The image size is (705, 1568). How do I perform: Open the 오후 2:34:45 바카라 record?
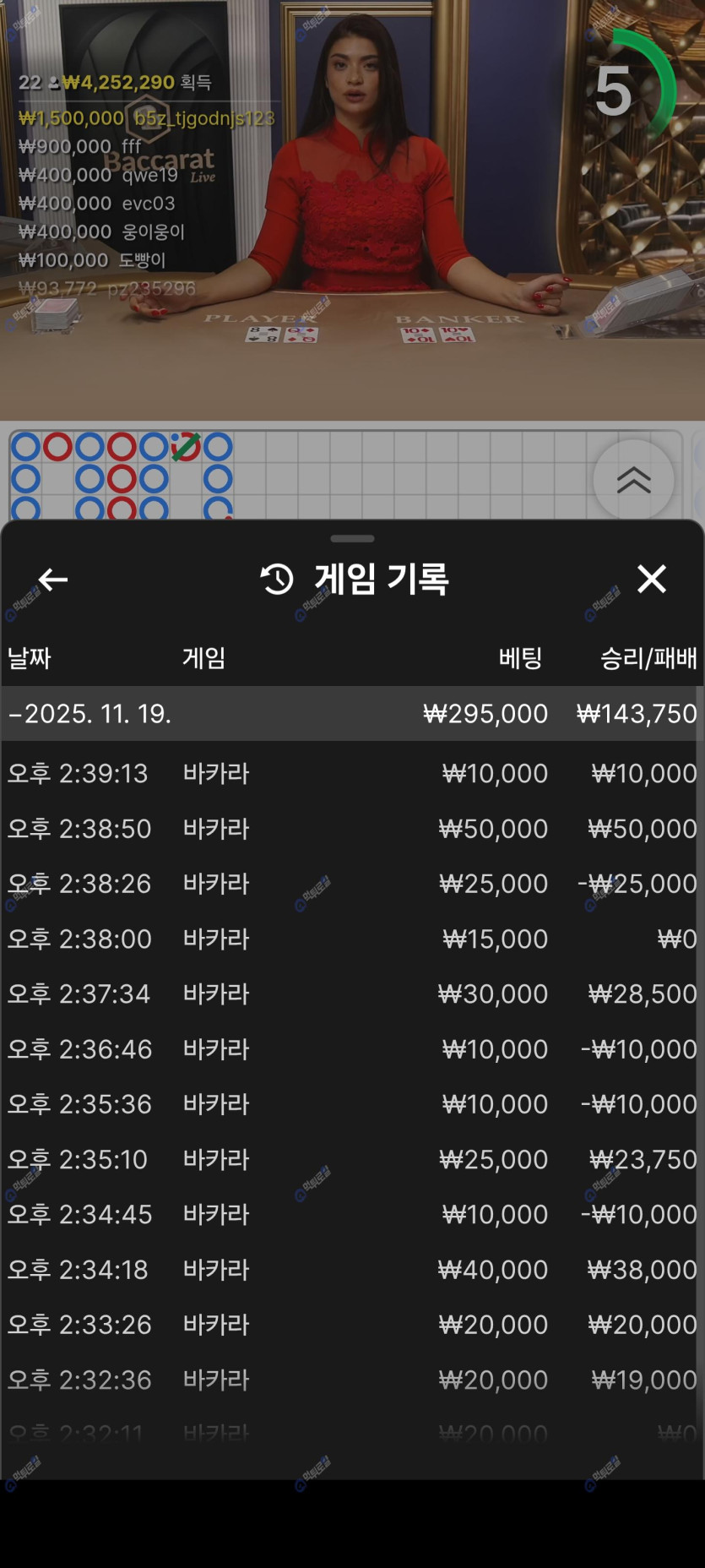pos(352,1214)
